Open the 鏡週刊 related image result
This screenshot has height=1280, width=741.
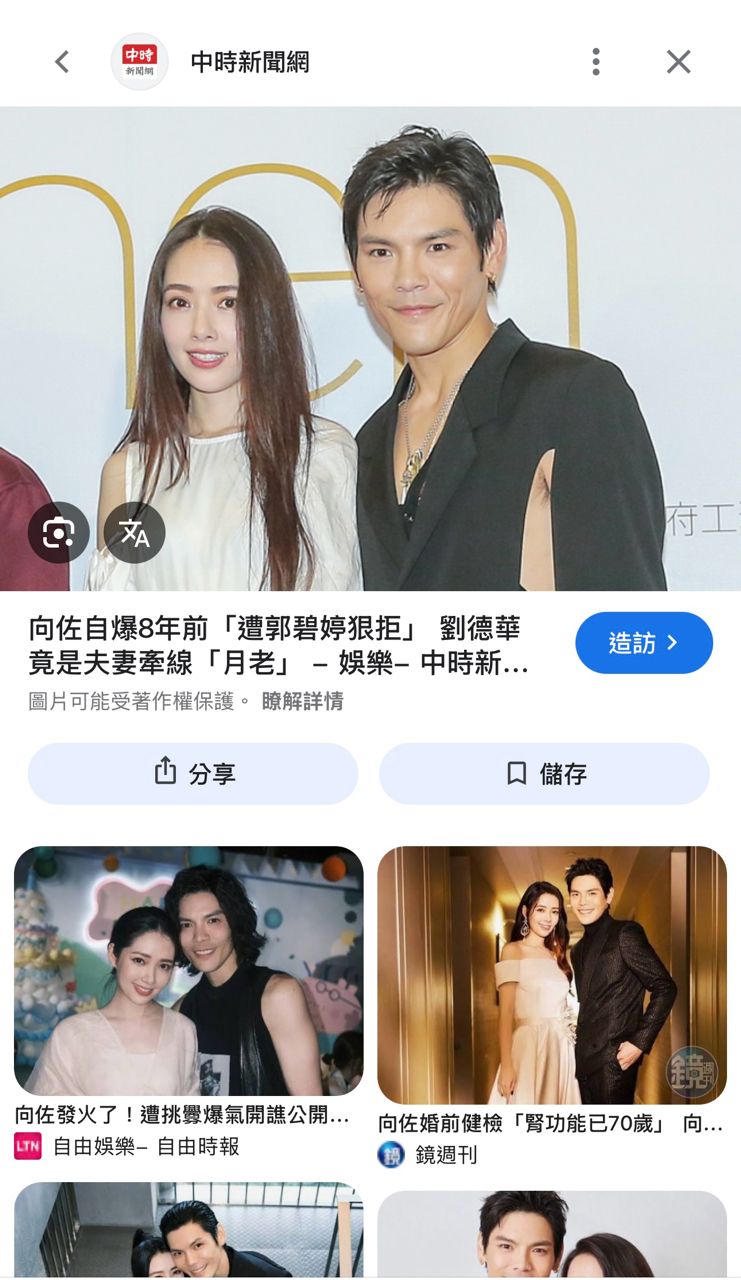coord(551,975)
